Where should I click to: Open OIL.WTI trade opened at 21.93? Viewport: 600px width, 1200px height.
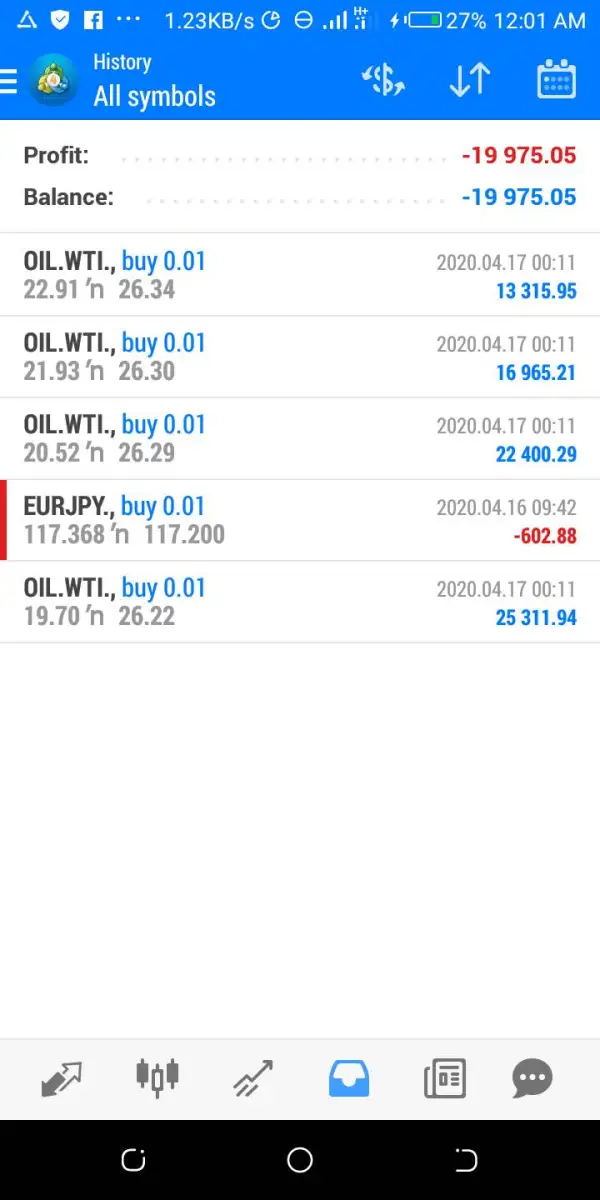300,357
